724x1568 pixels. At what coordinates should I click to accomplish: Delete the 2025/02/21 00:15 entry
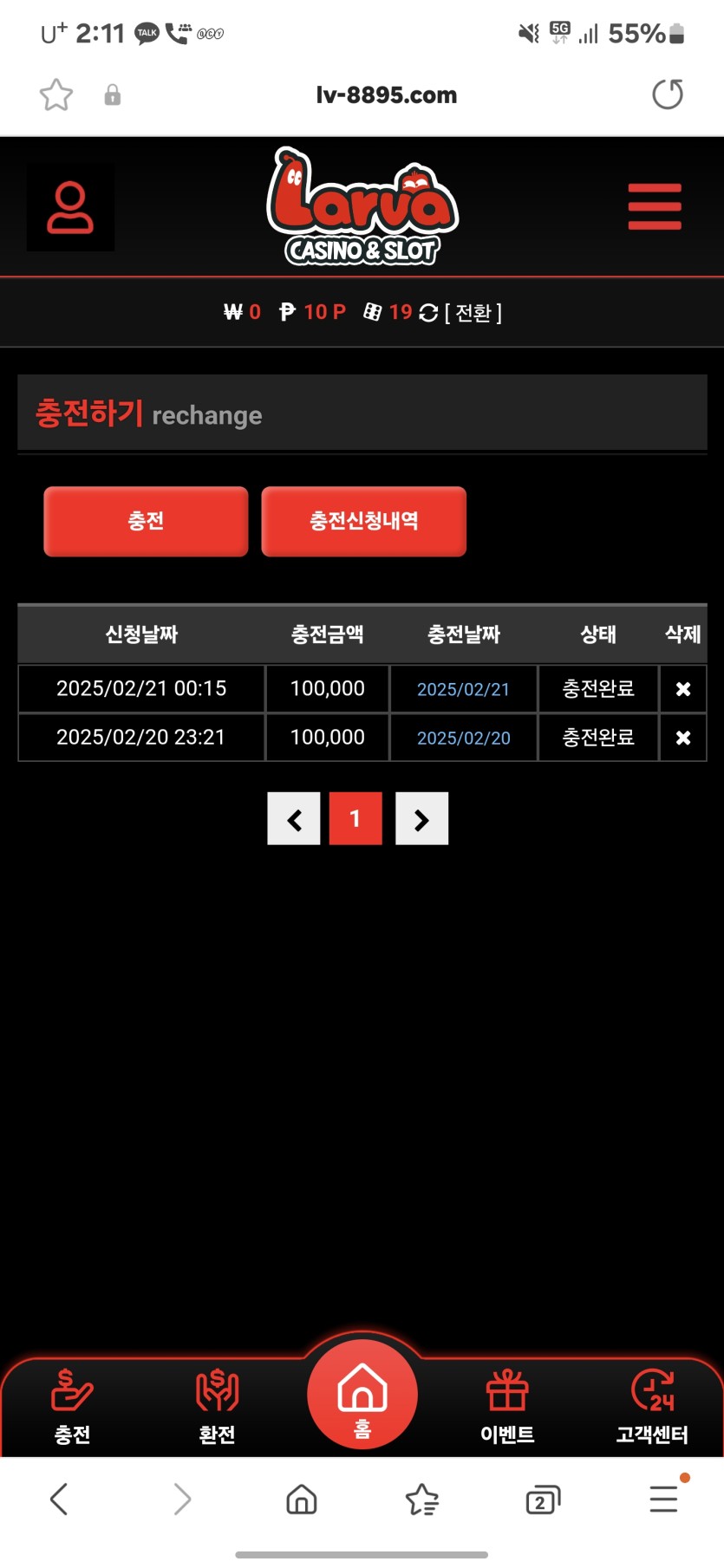pos(683,689)
